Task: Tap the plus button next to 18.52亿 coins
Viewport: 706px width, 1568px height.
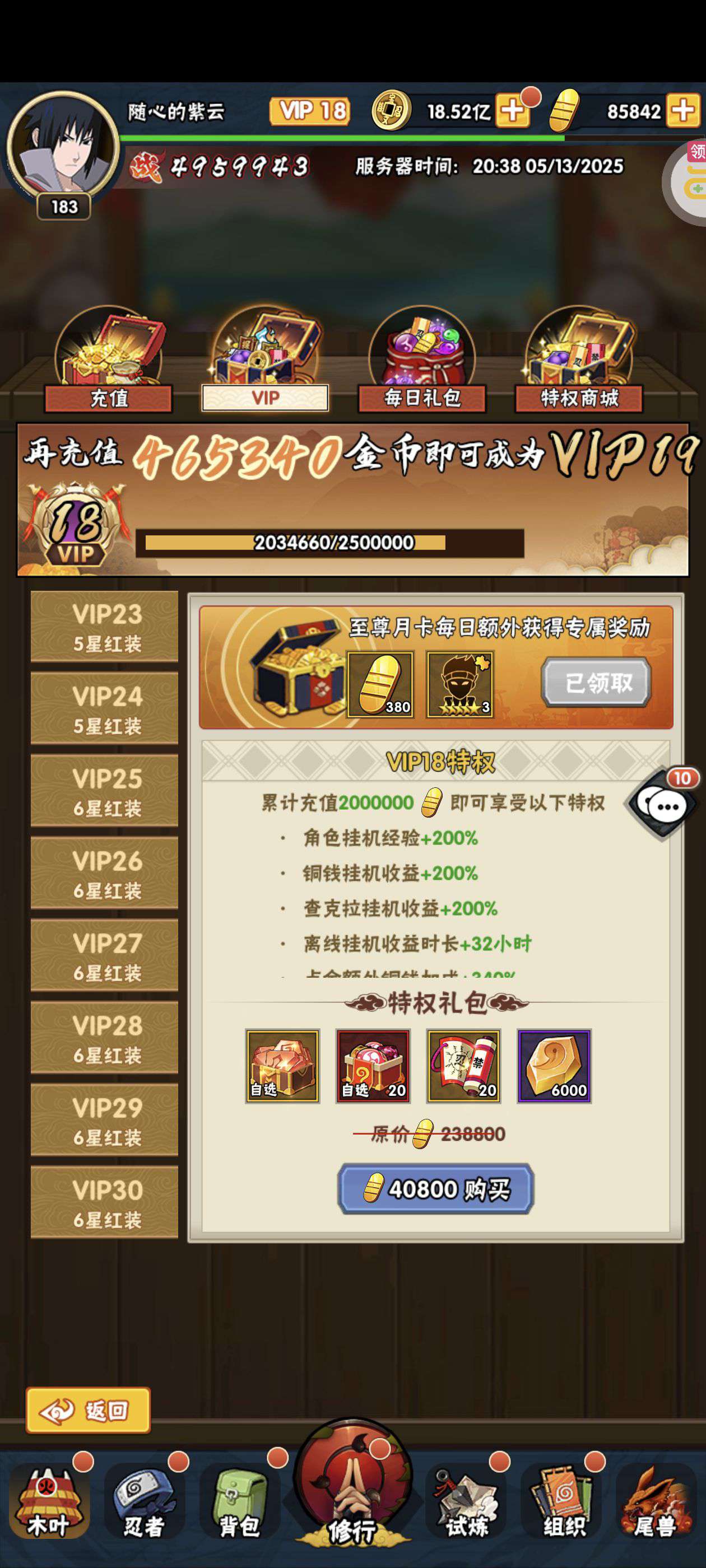Action: click(x=512, y=111)
